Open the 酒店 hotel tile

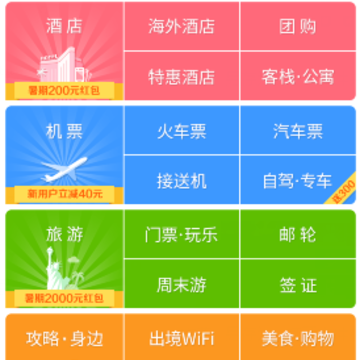(64, 51)
